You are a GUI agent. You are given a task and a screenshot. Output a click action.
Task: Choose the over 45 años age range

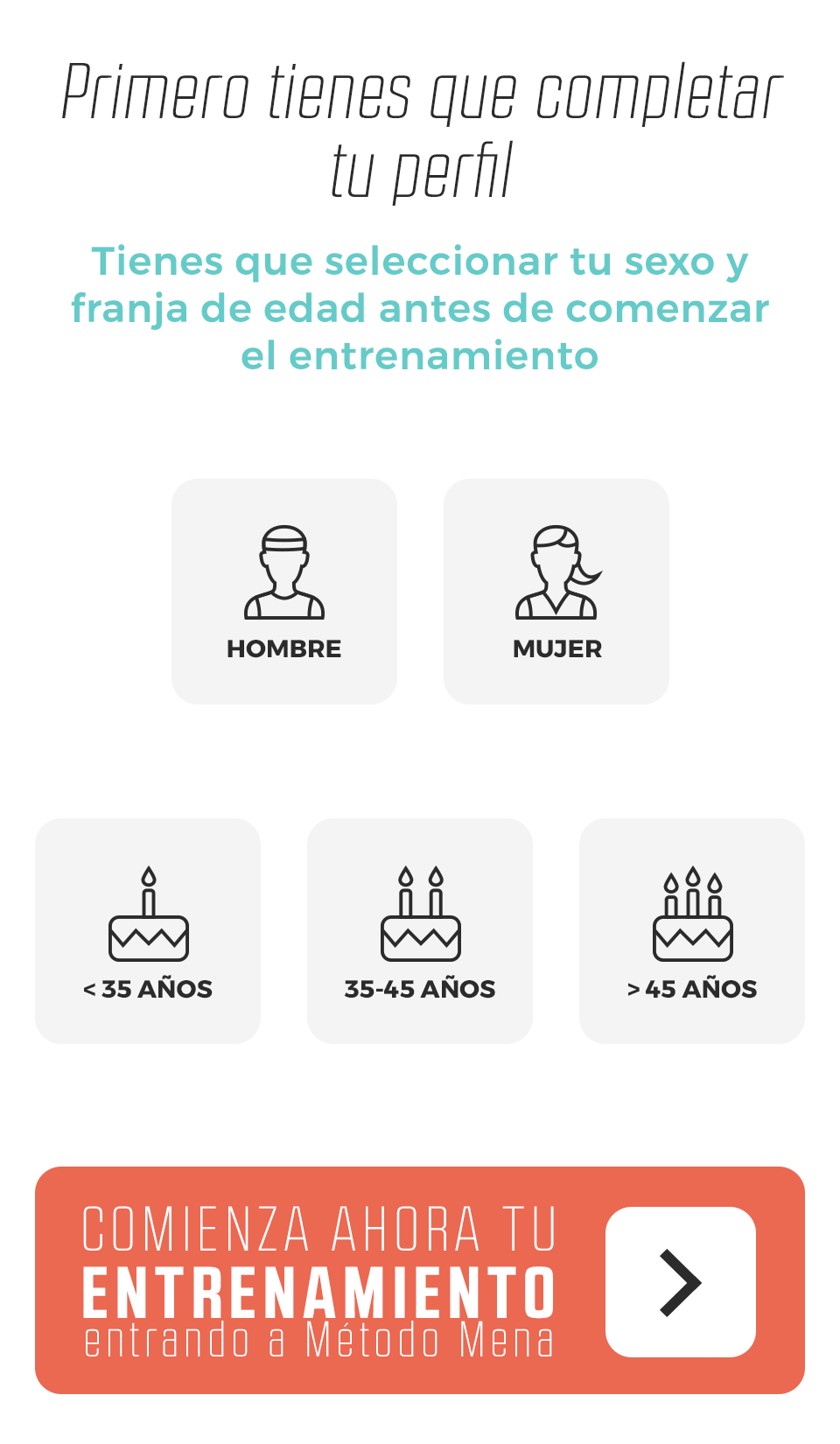(692, 930)
